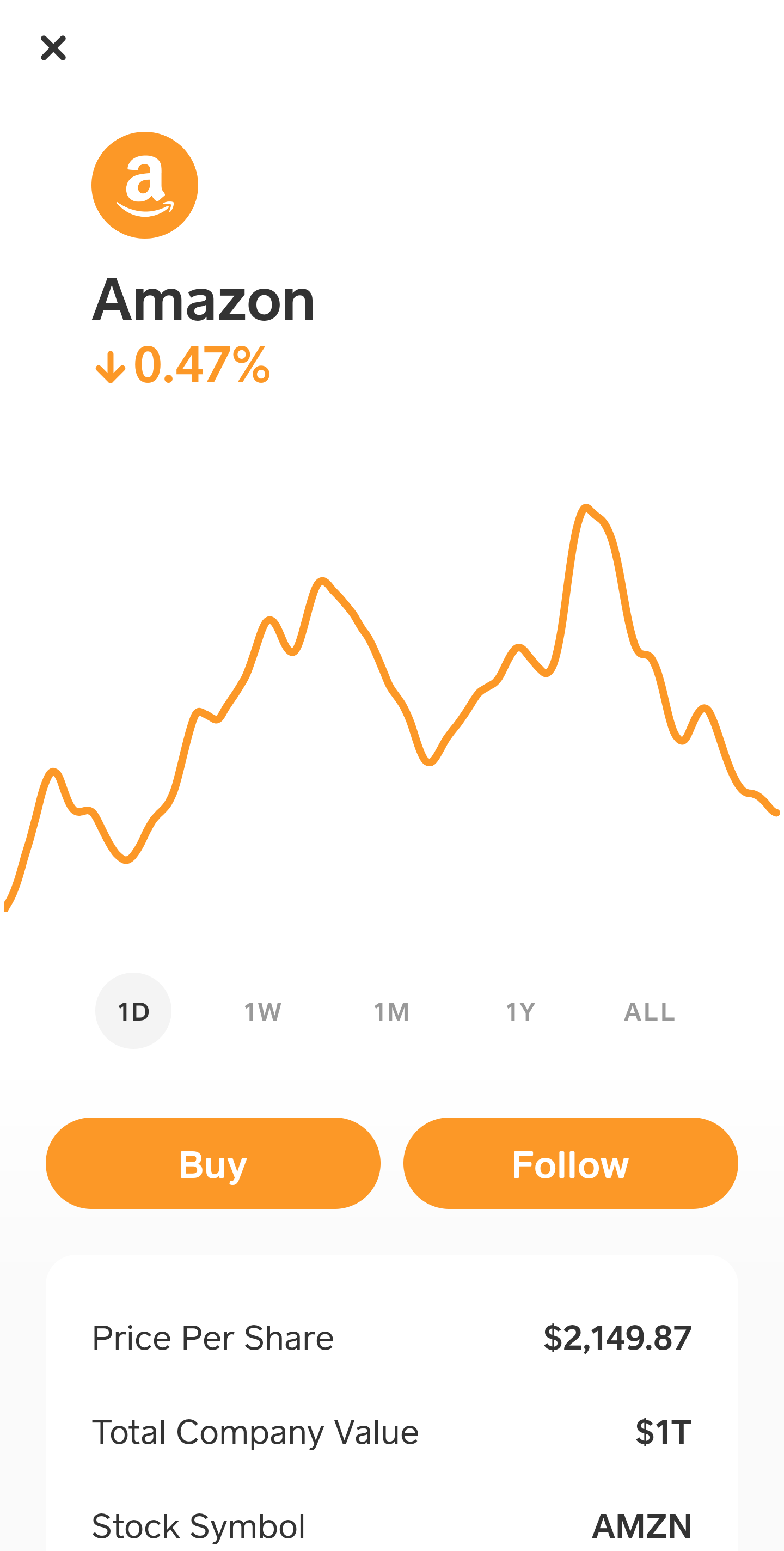Show the 1M price chart
784x1551 pixels.
click(391, 1011)
